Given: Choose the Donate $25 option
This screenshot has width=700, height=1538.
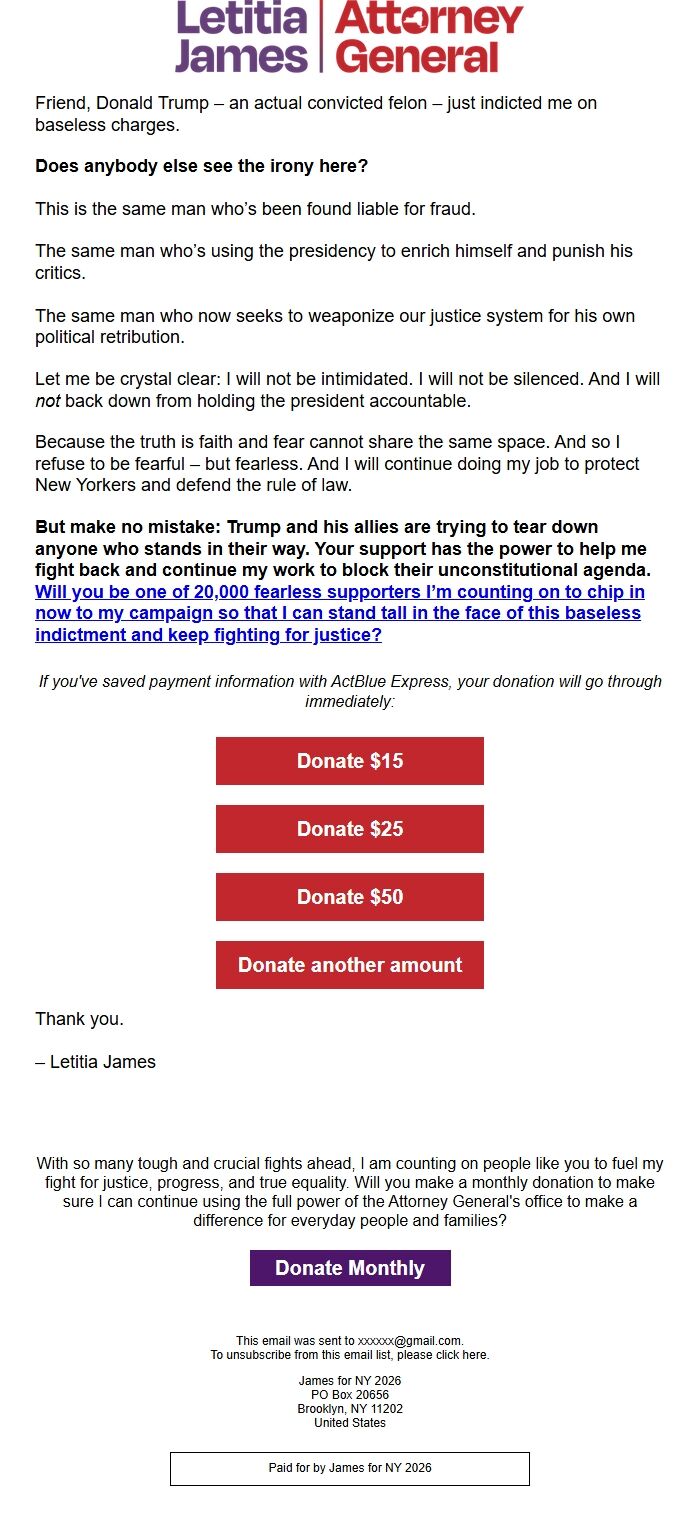Looking at the screenshot, I should point(350,829).
